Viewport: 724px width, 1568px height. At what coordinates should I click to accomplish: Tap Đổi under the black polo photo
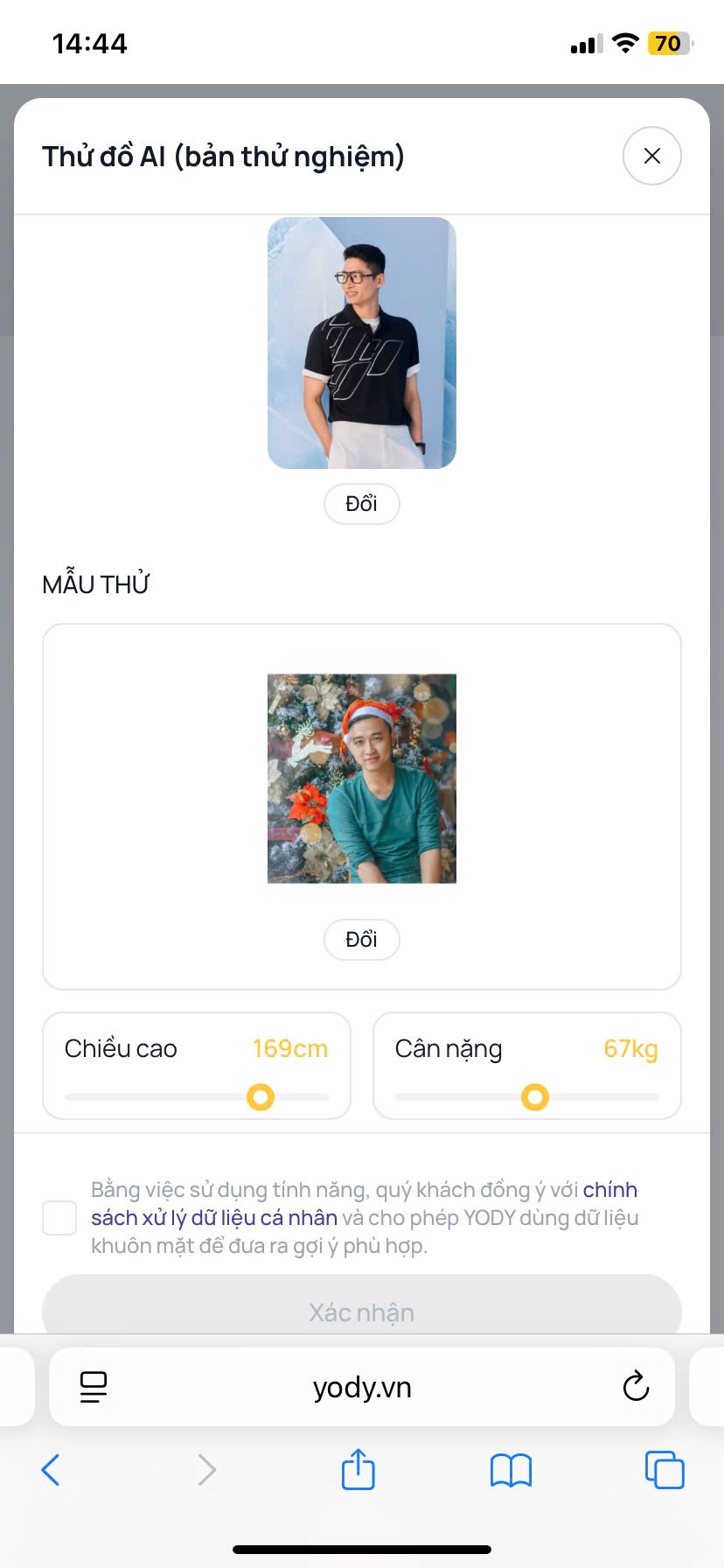click(361, 504)
